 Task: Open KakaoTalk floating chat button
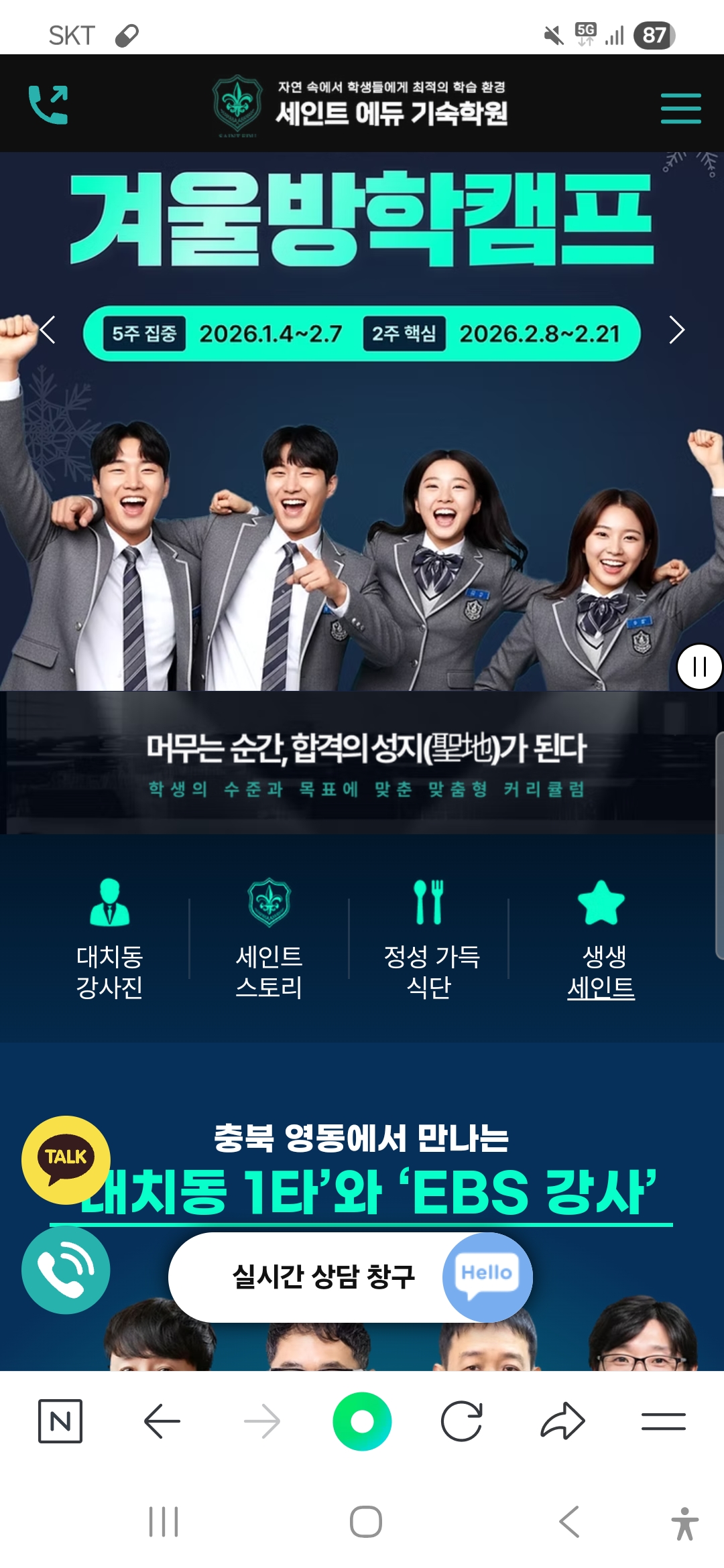66,1159
